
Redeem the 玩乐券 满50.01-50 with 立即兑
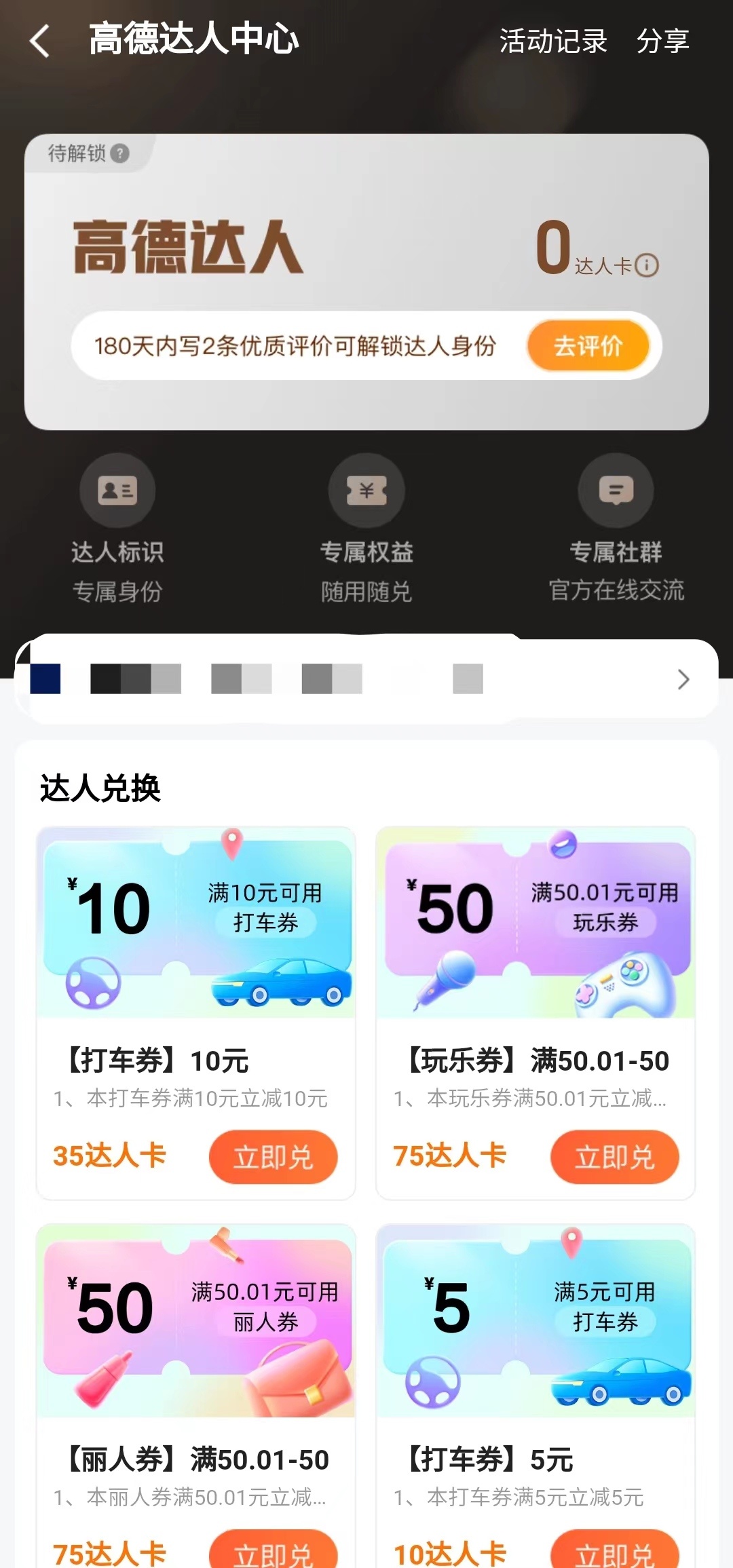coord(614,1157)
